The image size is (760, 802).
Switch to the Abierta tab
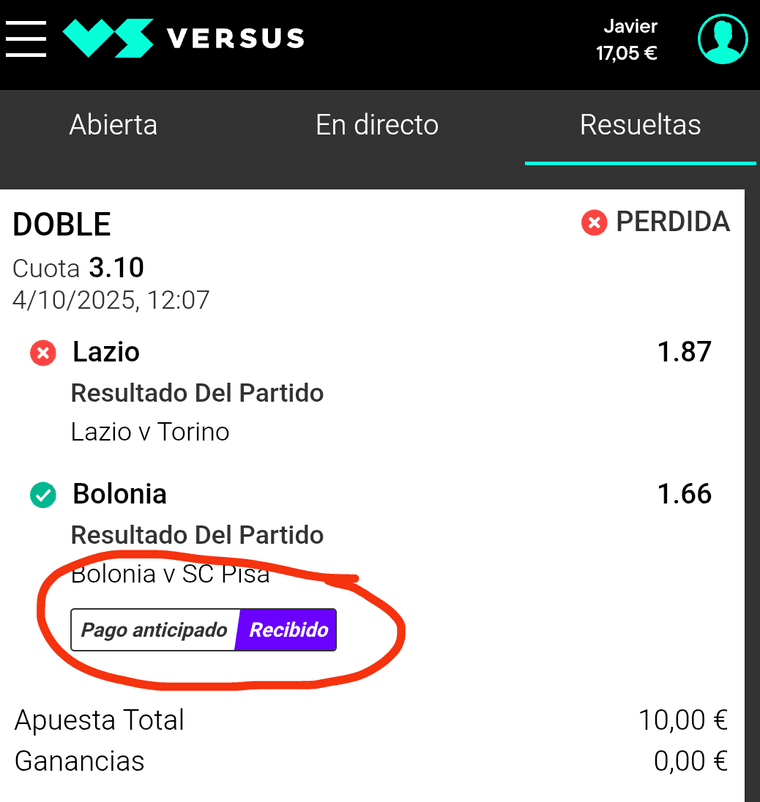click(x=113, y=125)
